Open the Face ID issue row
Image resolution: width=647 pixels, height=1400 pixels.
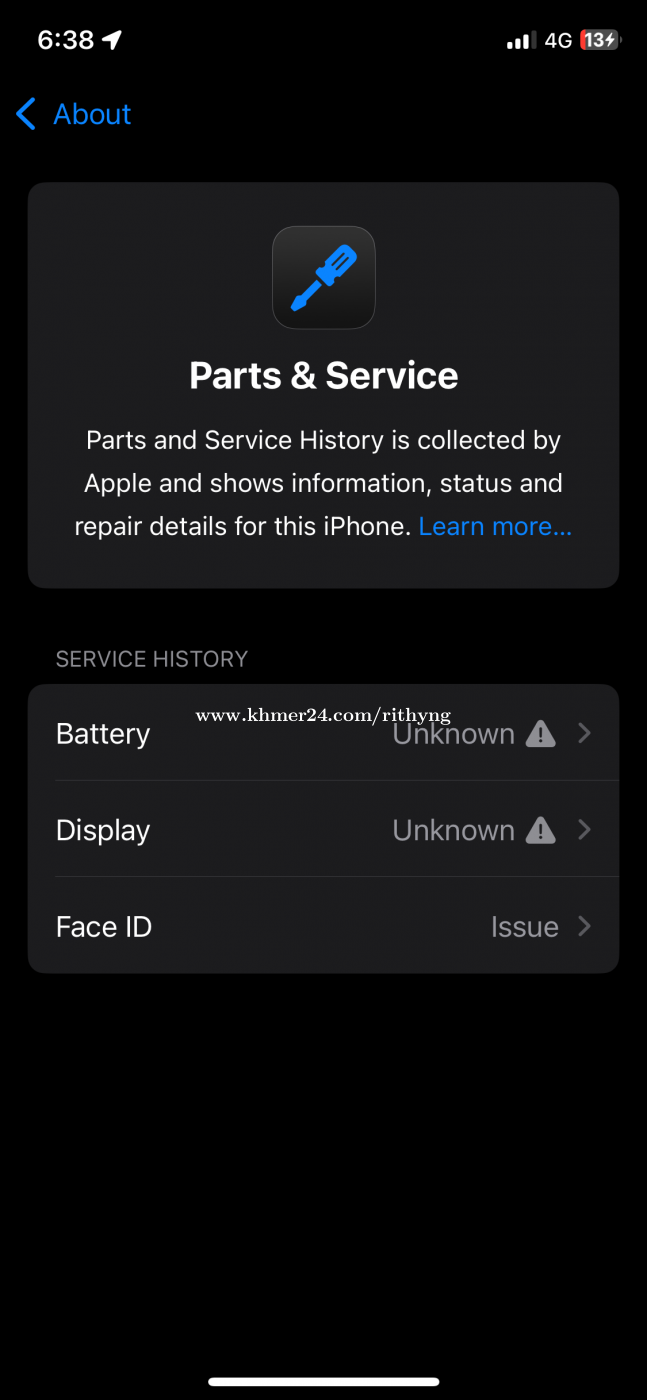(323, 926)
